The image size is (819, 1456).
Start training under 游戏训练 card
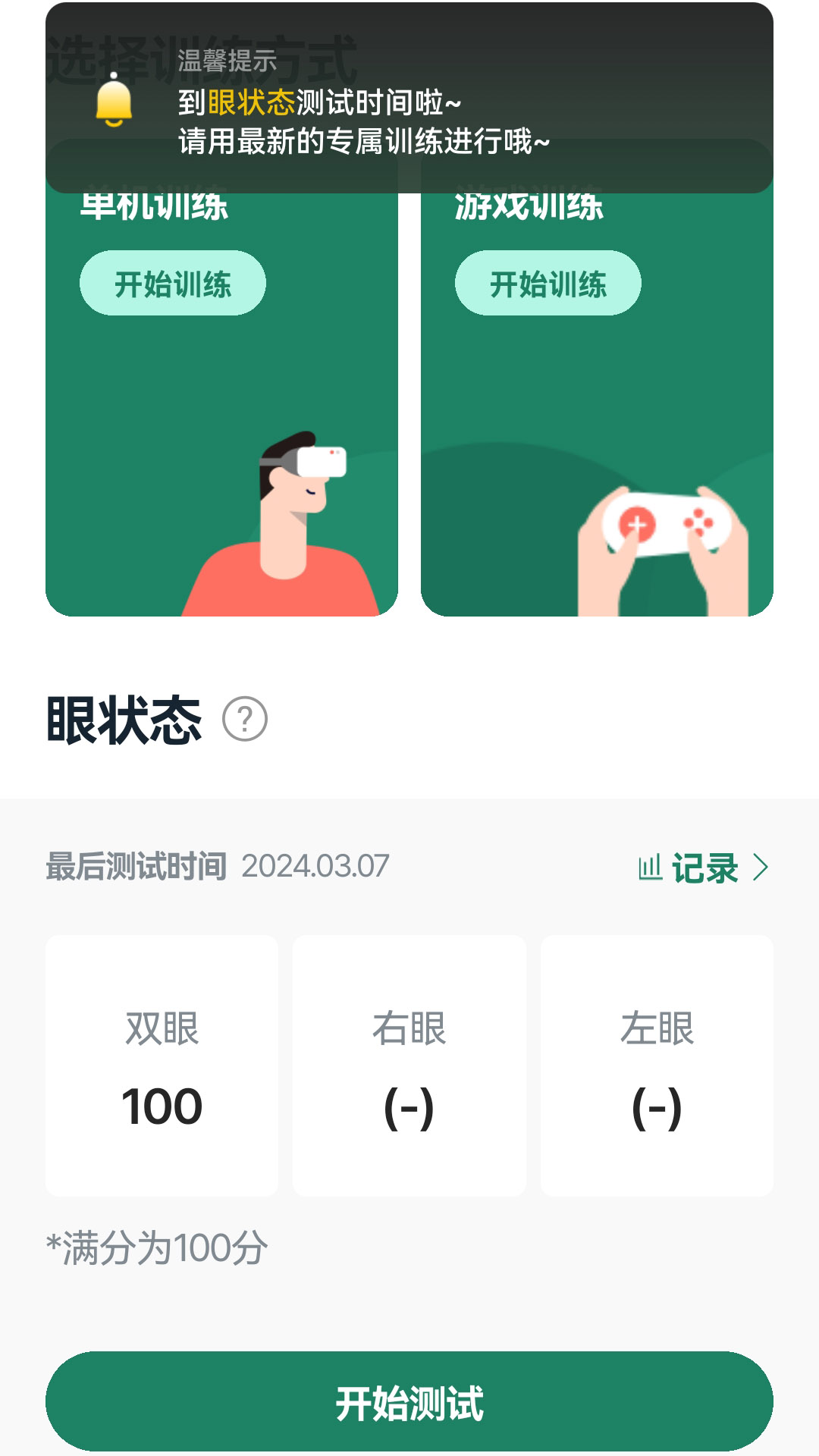tap(548, 284)
